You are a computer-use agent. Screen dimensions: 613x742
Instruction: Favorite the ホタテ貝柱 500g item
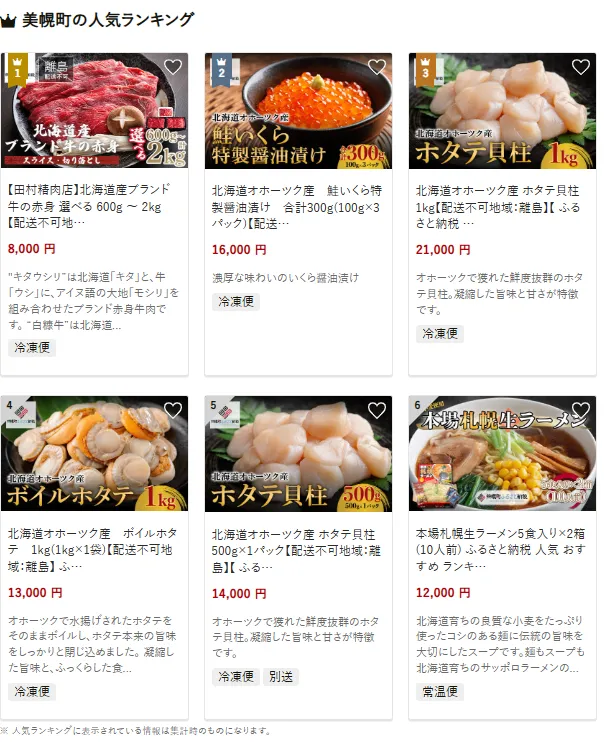[377, 410]
